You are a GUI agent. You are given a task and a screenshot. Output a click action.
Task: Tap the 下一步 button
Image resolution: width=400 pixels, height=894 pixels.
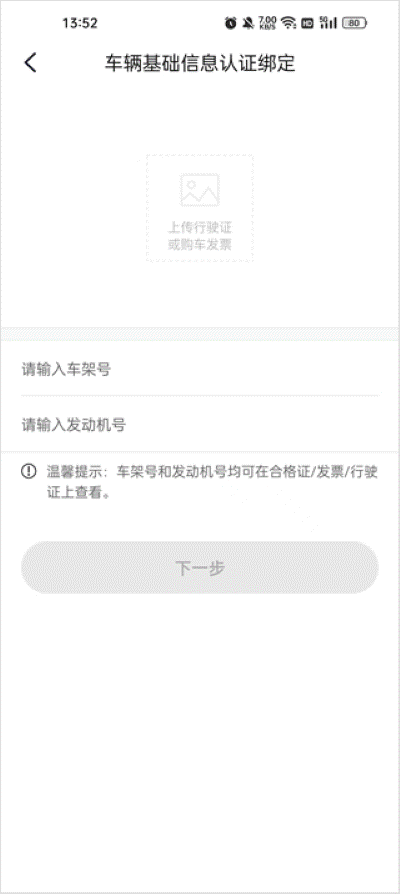tap(200, 568)
